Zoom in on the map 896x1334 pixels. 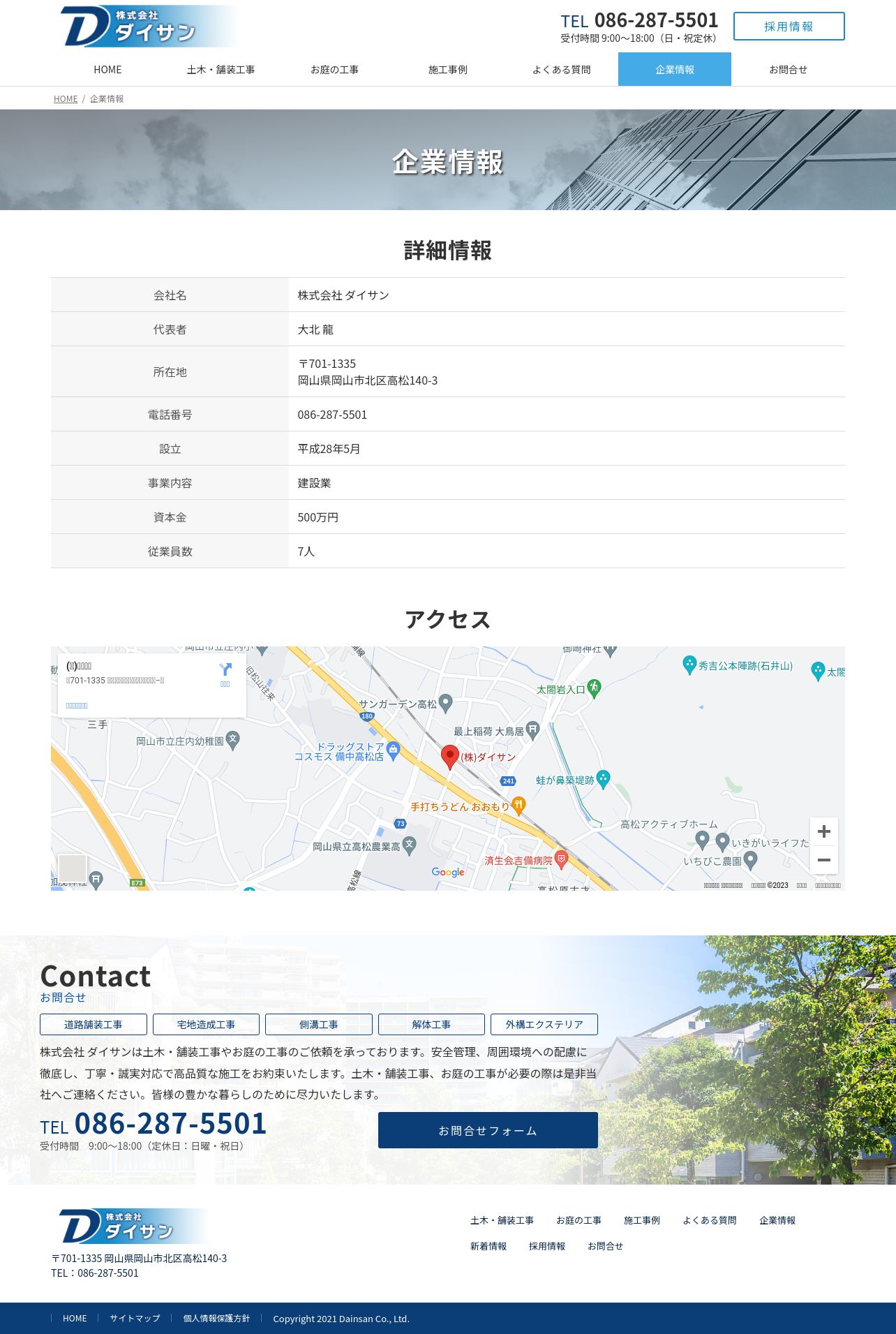(x=823, y=831)
